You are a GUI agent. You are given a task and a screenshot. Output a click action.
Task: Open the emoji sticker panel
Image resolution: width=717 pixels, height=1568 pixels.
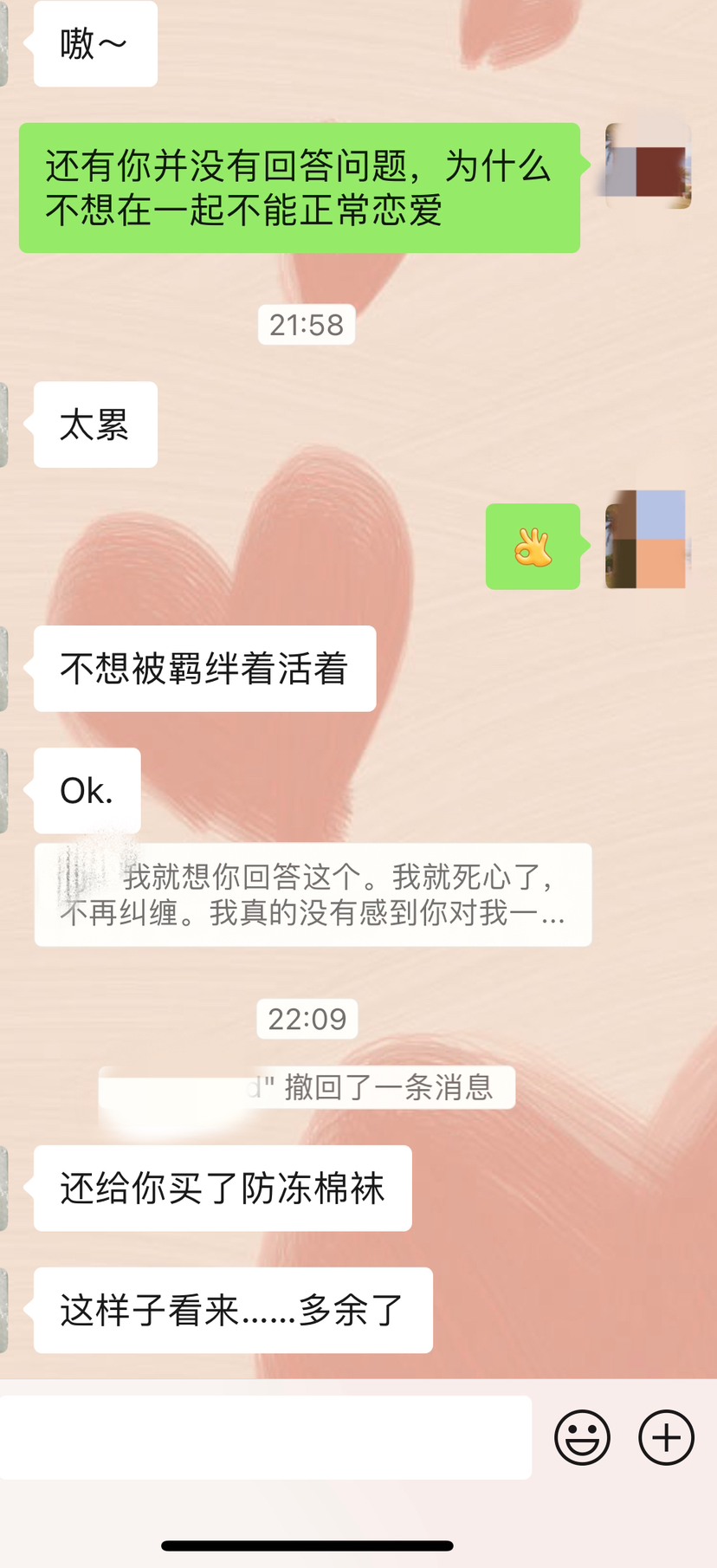(582, 1437)
